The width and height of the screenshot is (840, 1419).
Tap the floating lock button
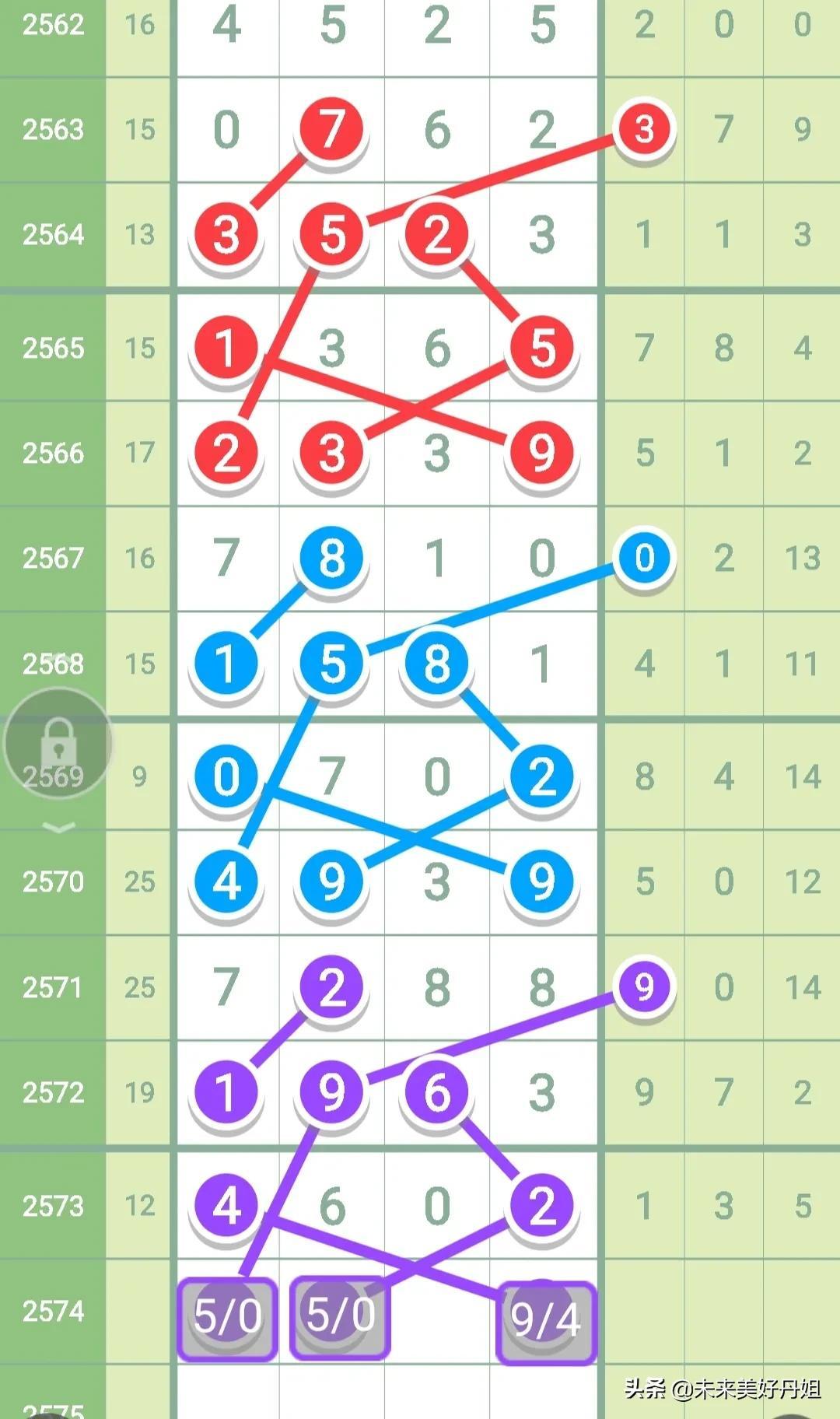[58, 743]
